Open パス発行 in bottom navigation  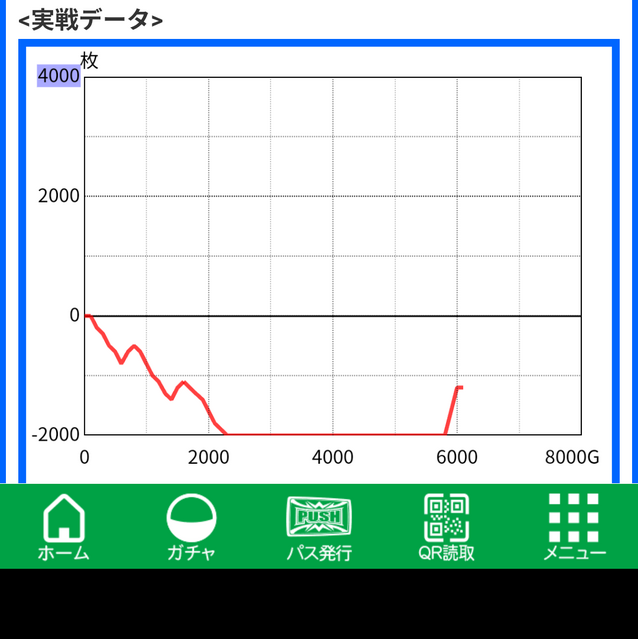pos(319,527)
